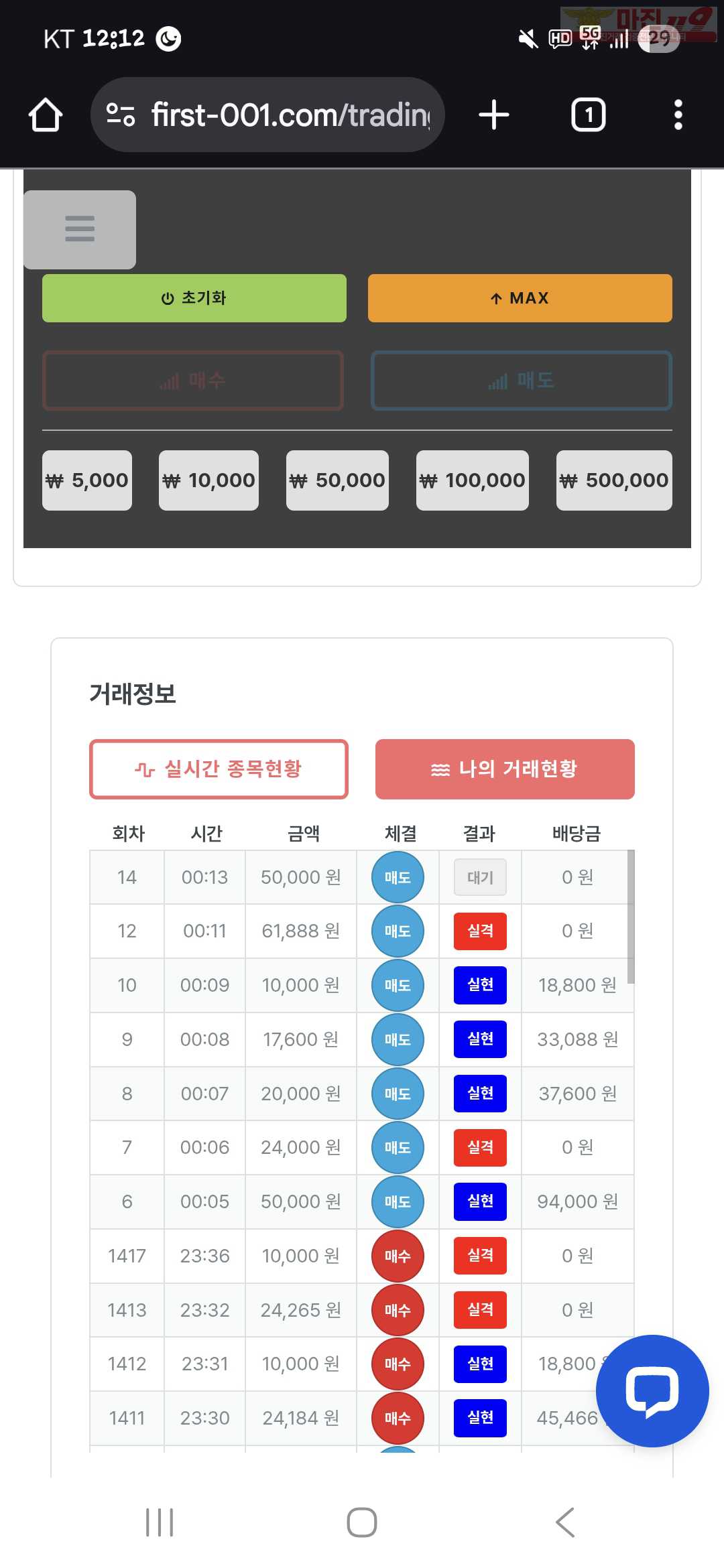Open the floating chat support bubble
724x1568 pixels.
(652, 1391)
